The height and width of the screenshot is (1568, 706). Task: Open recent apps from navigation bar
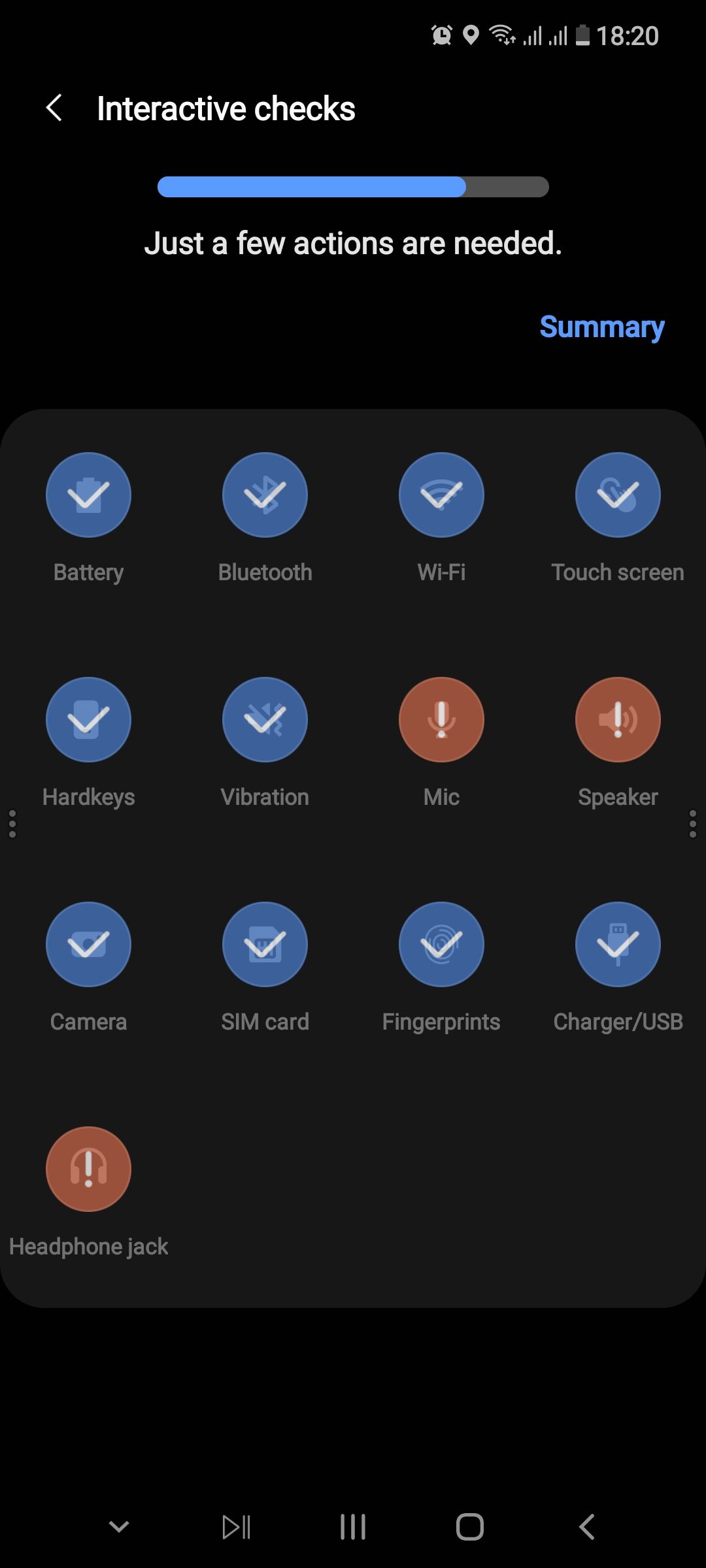[x=353, y=1527]
